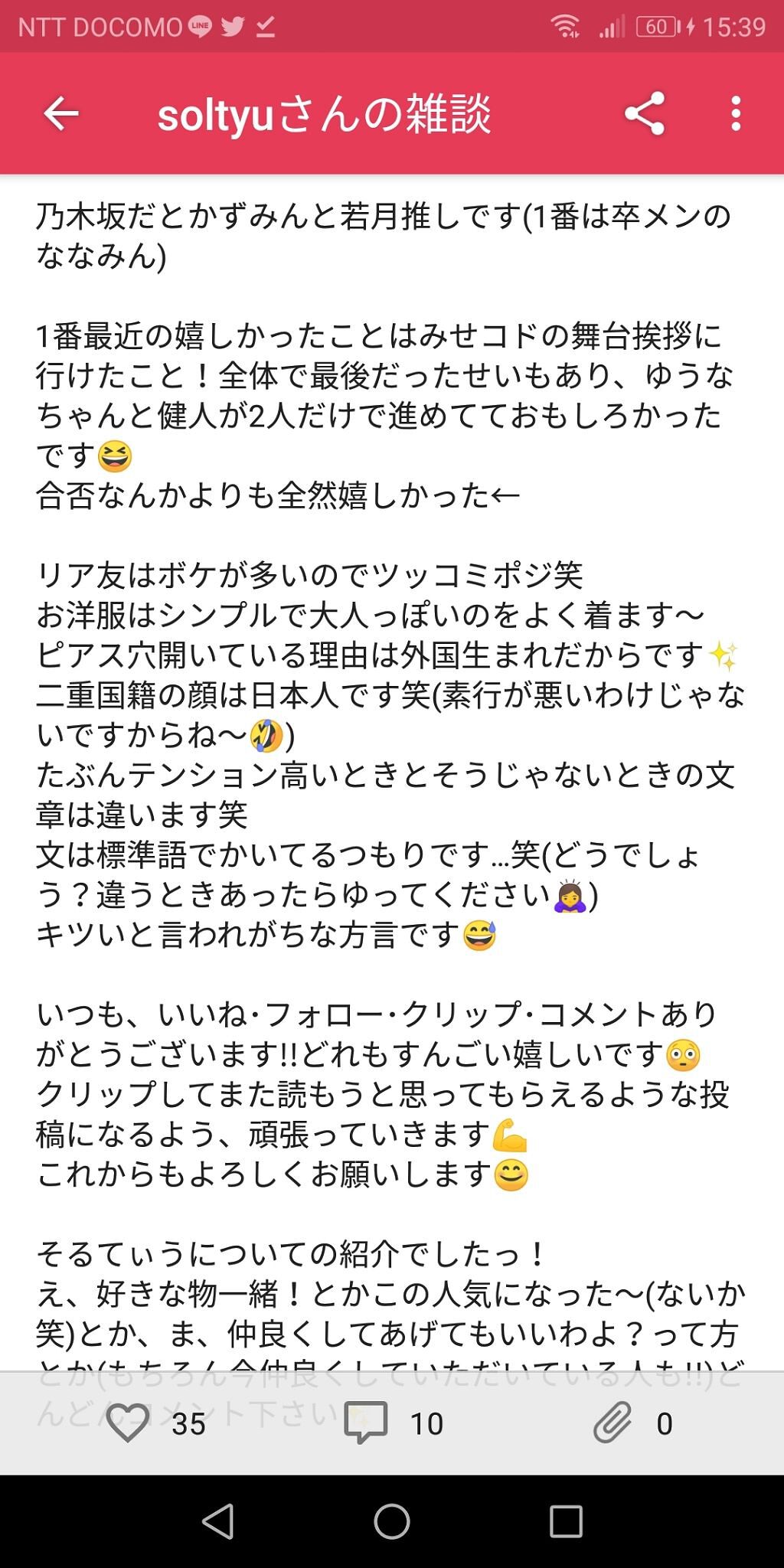Tap the clock showing 15:39
The width and height of the screenshot is (784, 1568).
pos(737,25)
